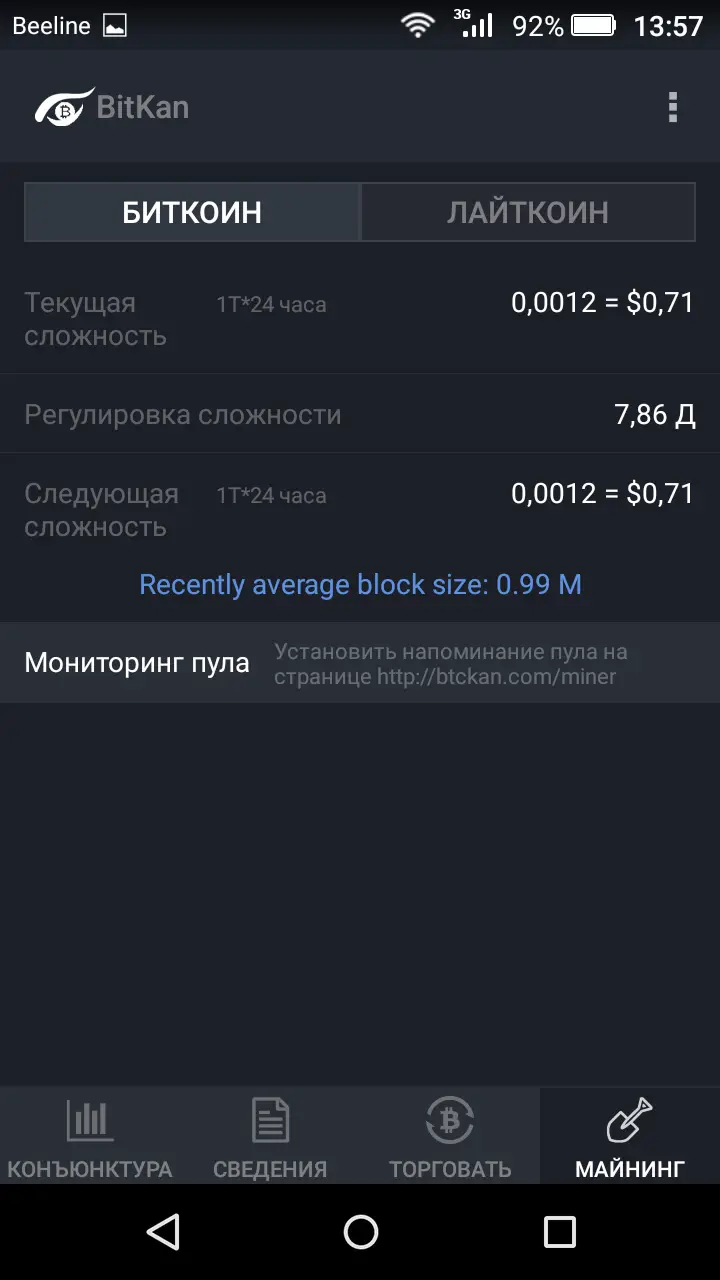Tap the system back button
The image size is (720, 1280).
point(162,1232)
